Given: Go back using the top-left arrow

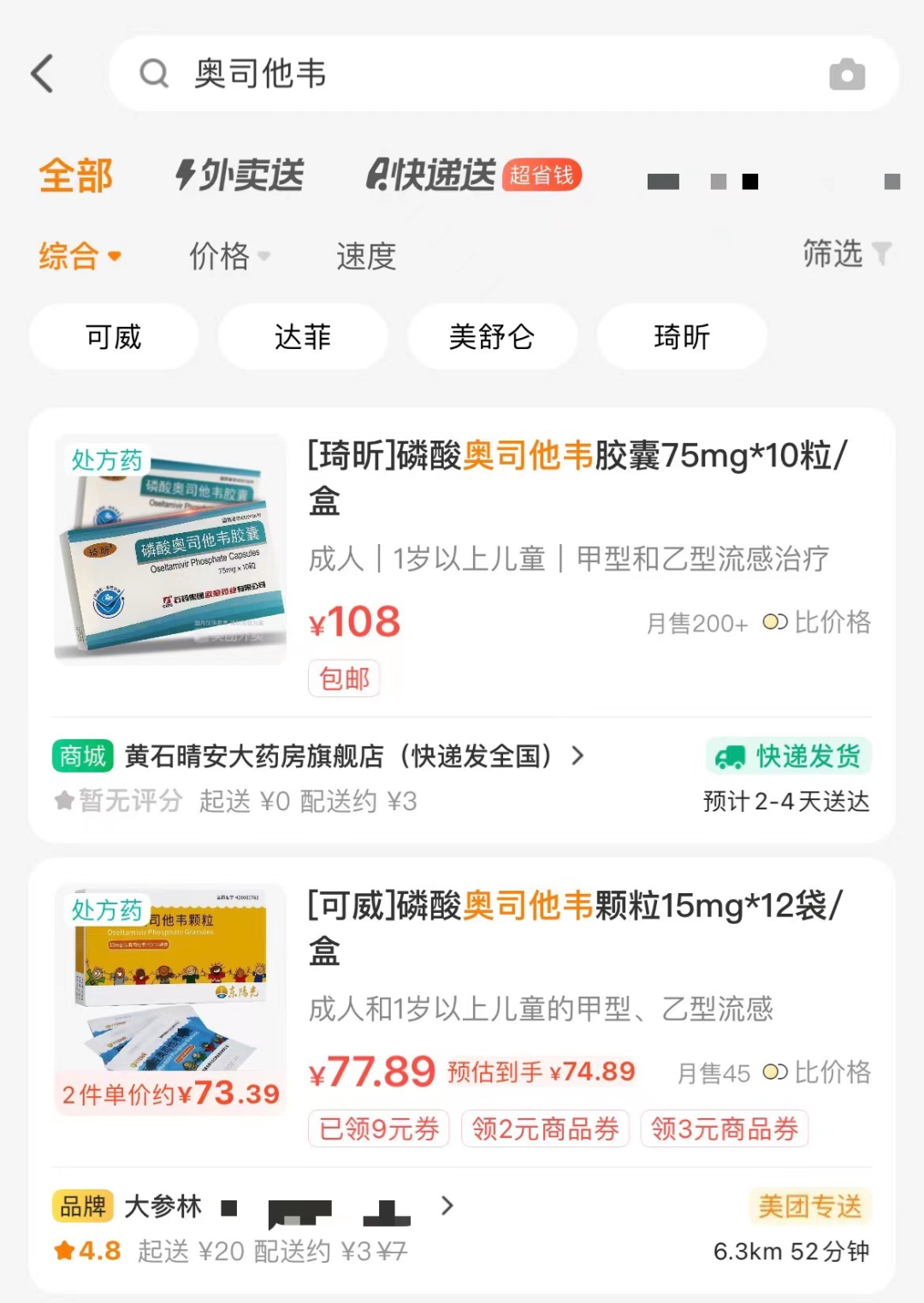Looking at the screenshot, I should [x=43, y=74].
